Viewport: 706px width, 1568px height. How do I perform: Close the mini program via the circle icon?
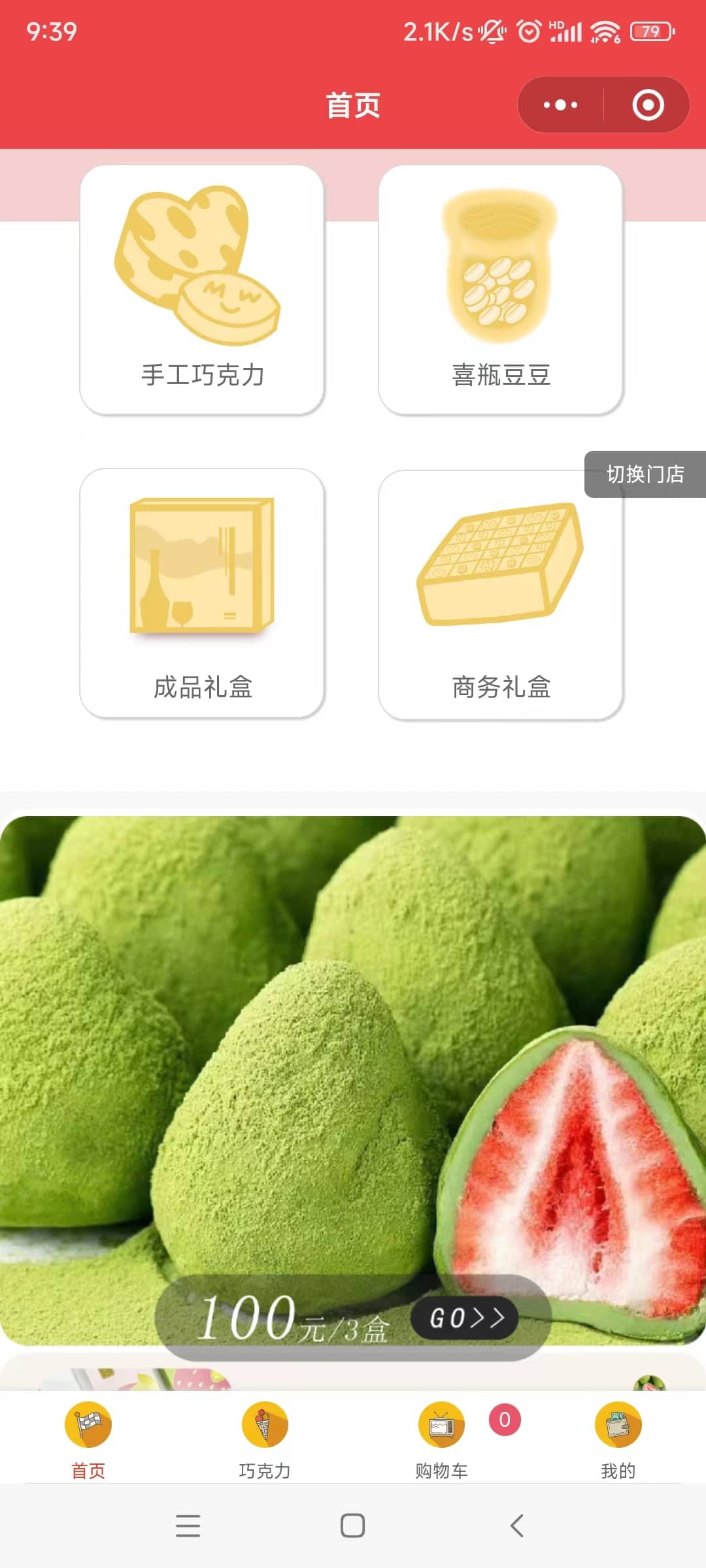[x=648, y=105]
